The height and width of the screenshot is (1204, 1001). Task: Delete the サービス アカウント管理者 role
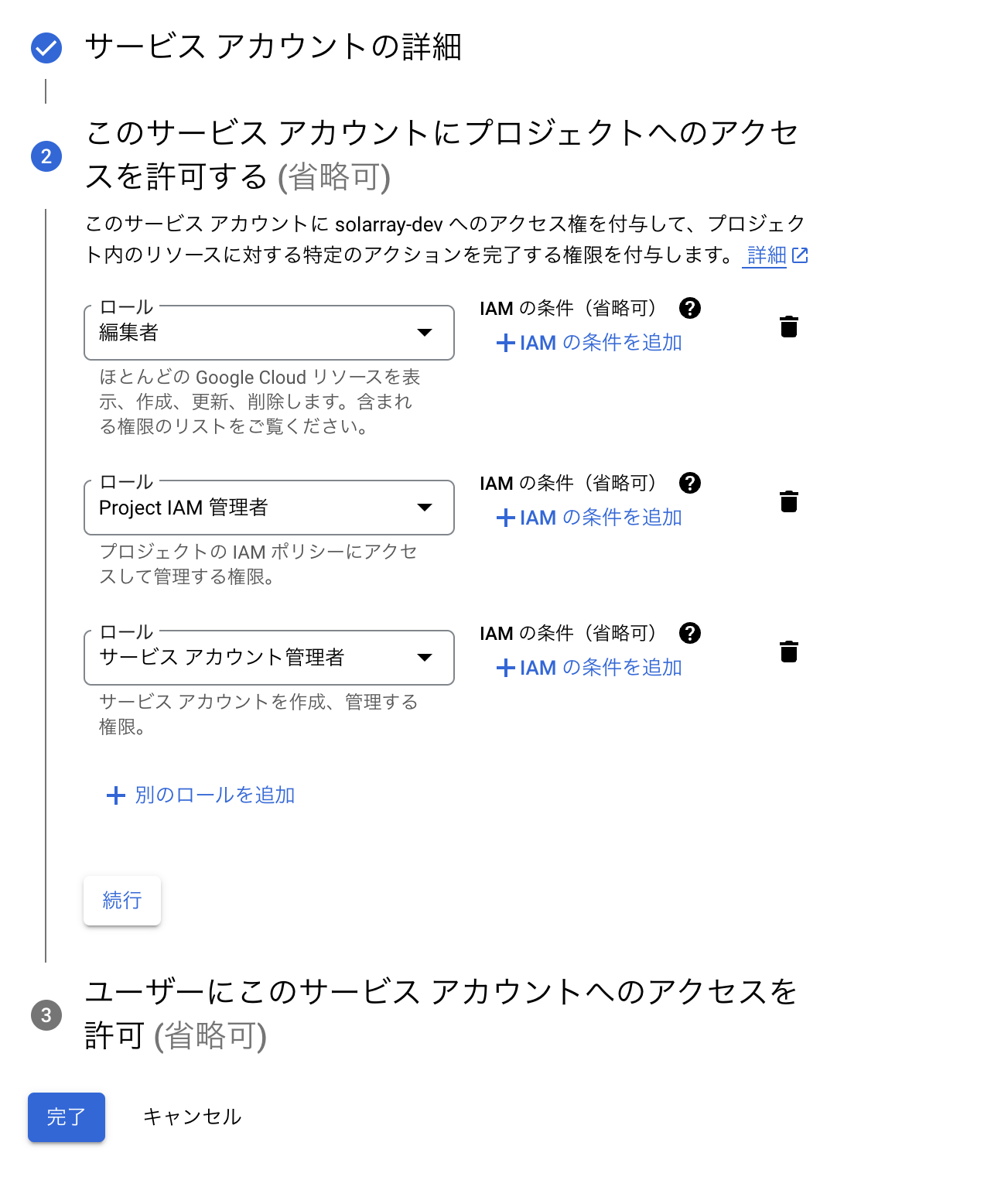(x=788, y=652)
